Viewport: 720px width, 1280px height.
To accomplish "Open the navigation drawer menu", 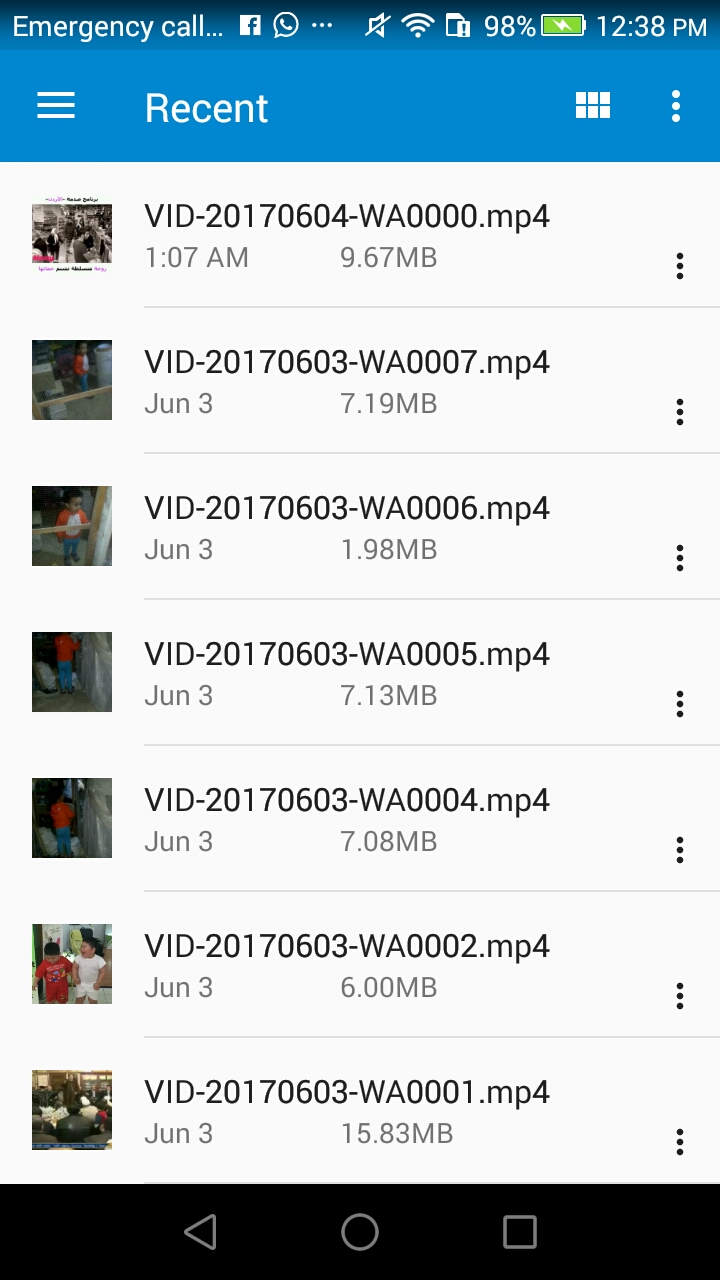I will [56, 106].
